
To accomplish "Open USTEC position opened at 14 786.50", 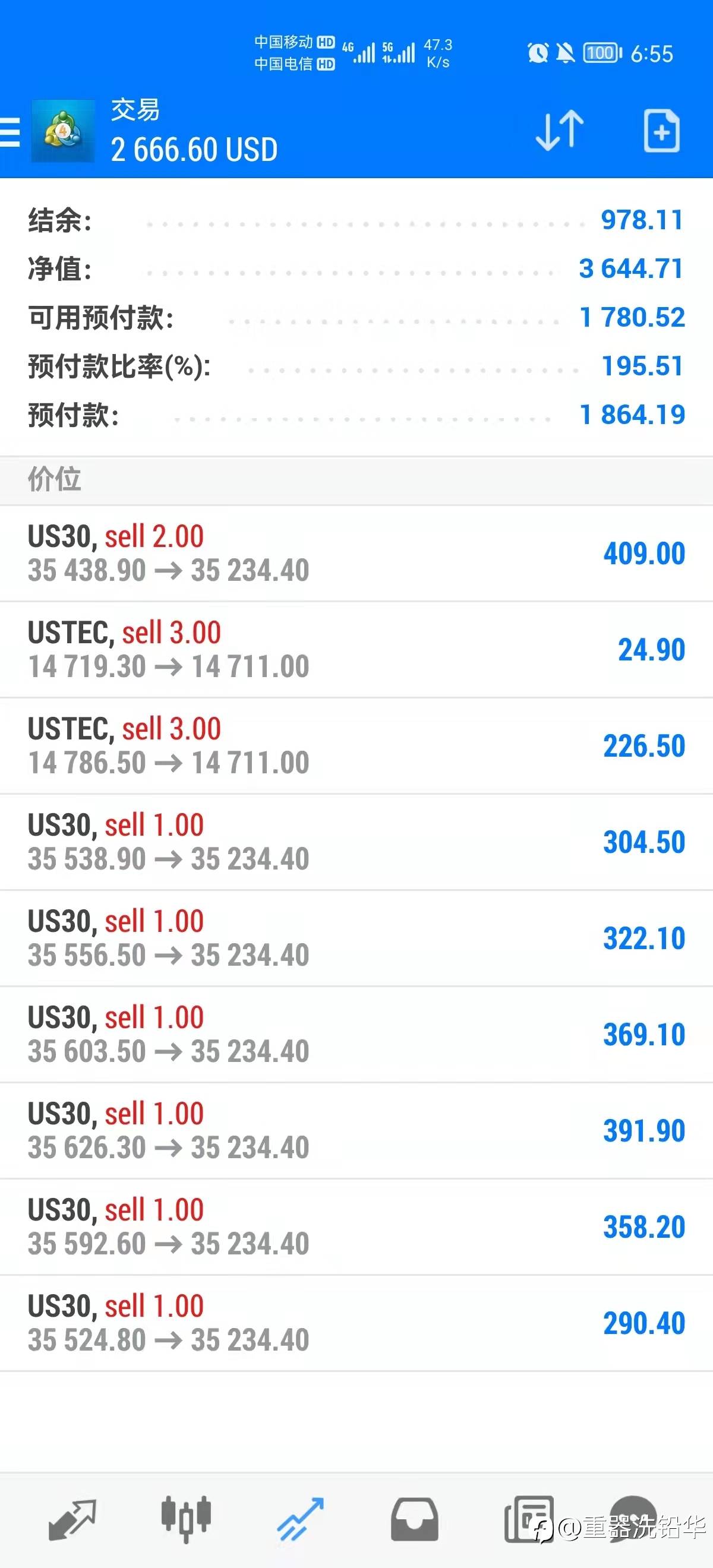I will click(x=356, y=745).
